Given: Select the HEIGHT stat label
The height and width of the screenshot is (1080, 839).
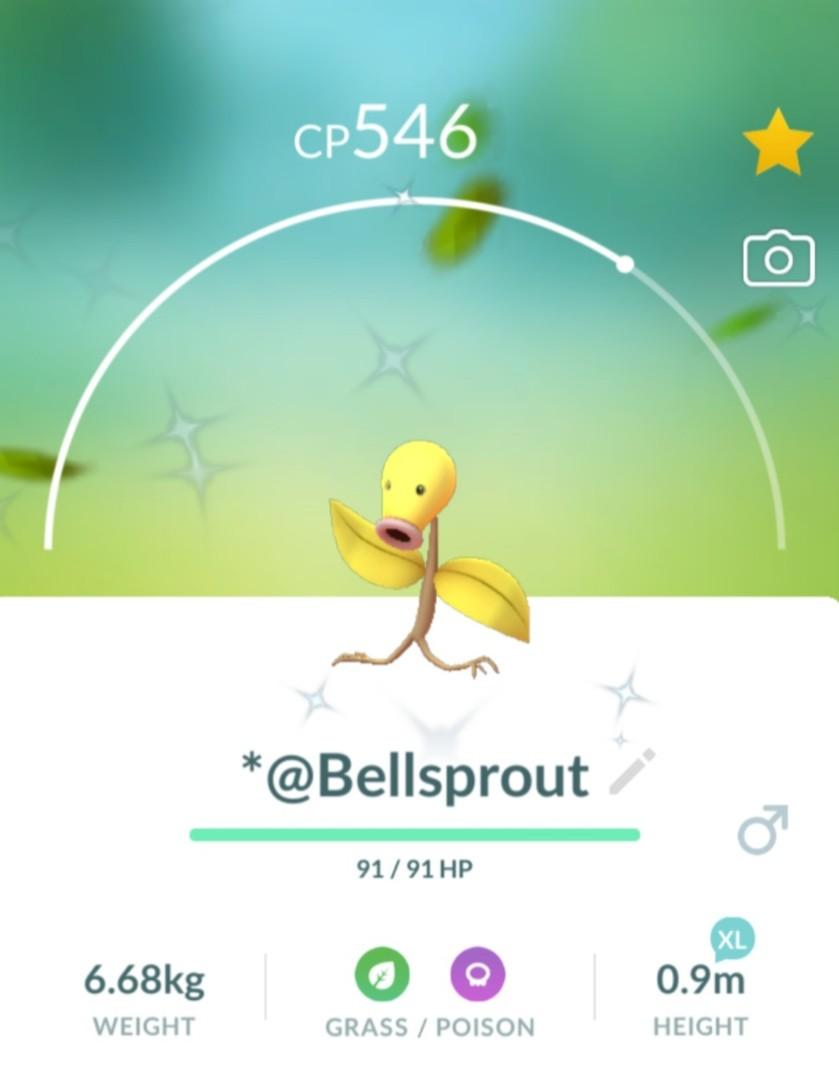Looking at the screenshot, I should click(700, 1024).
